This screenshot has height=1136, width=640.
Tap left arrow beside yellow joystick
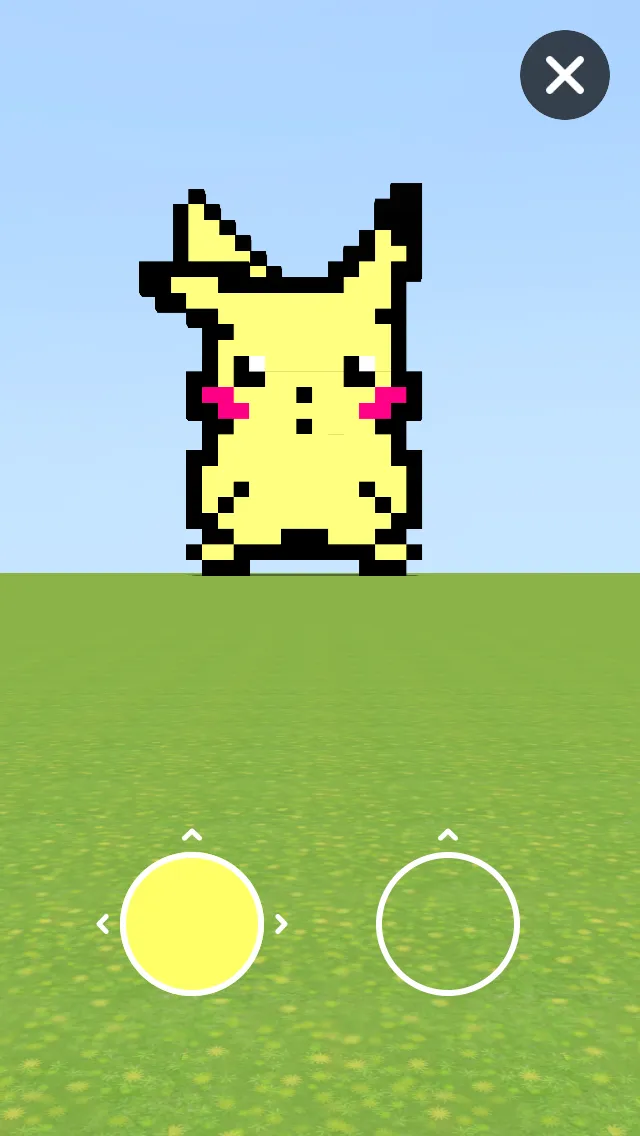click(x=102, y=924)
